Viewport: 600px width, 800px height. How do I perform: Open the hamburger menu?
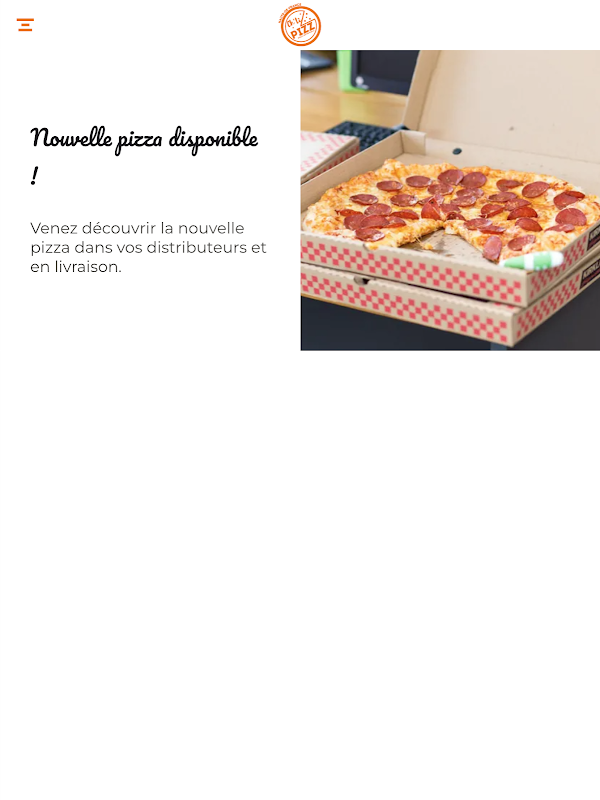point(25,25)
